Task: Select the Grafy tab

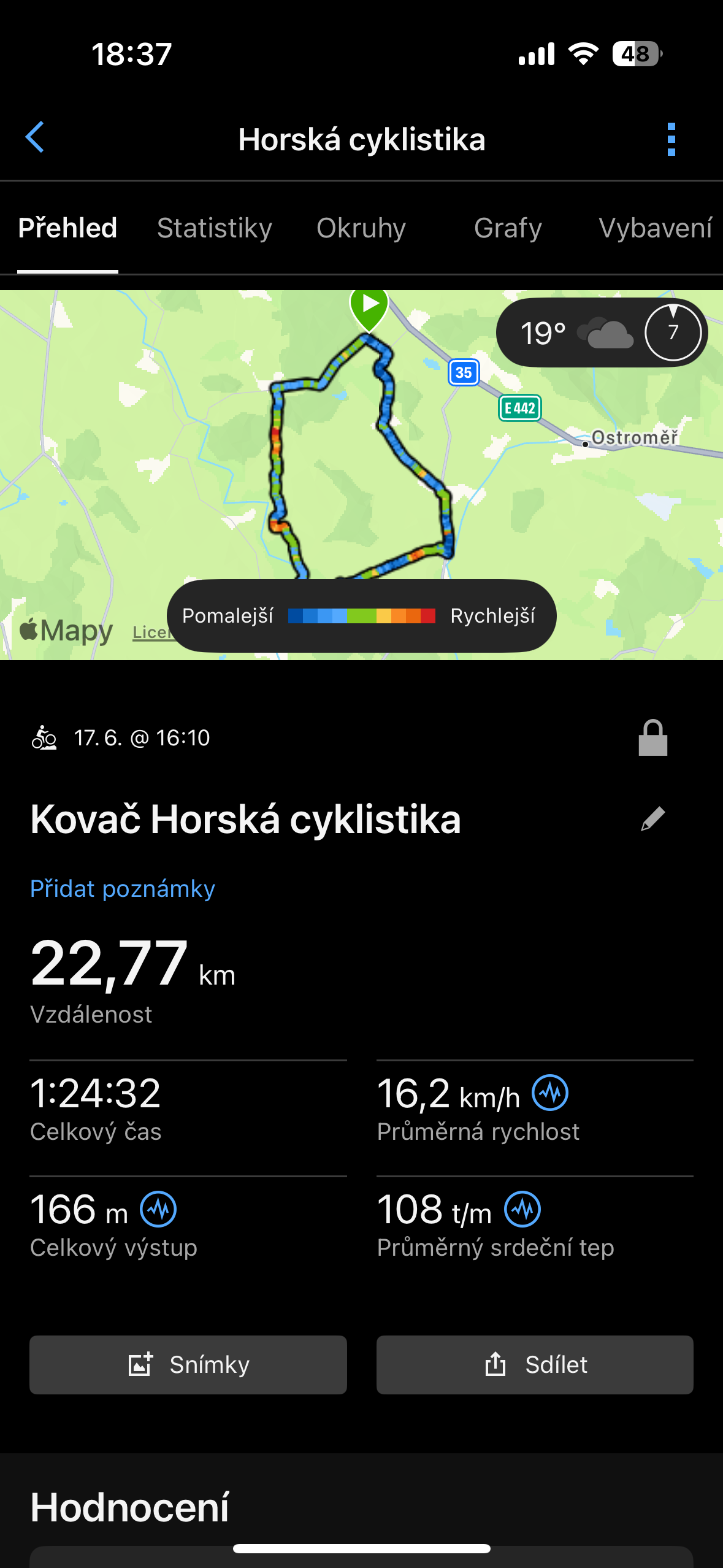Action: point(508,228)
